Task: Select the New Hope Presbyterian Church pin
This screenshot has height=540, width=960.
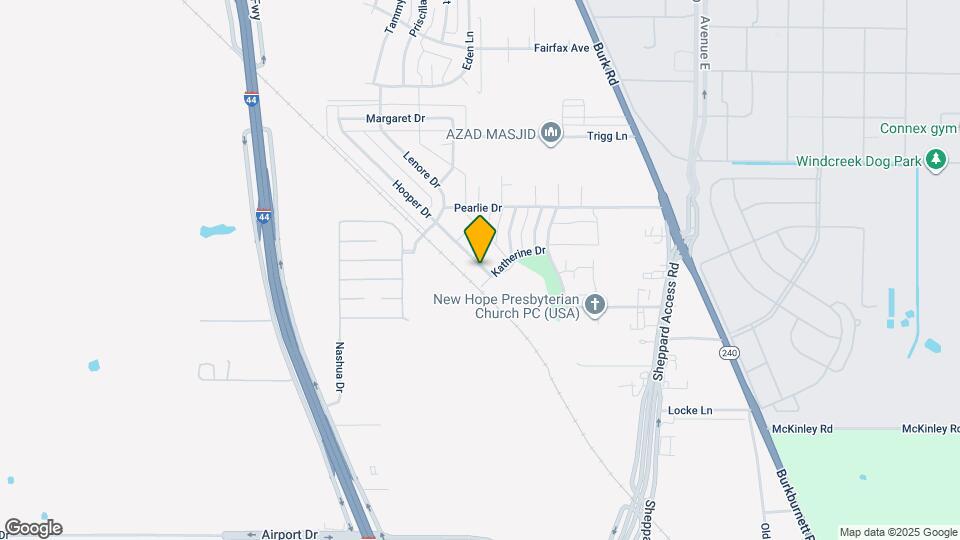Action: [x=595, y=305]
